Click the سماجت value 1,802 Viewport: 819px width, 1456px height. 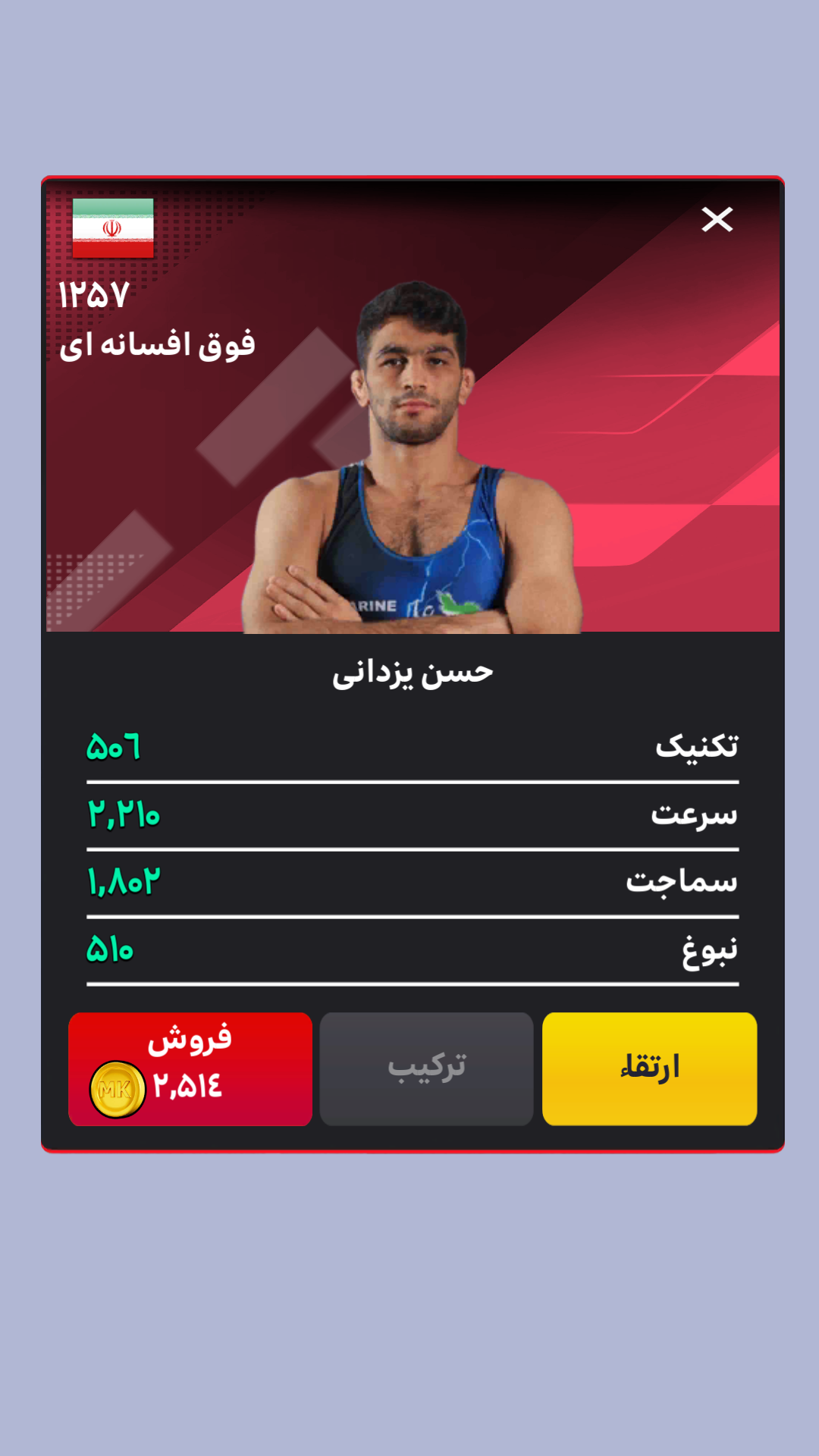click(x=121, y=882)
